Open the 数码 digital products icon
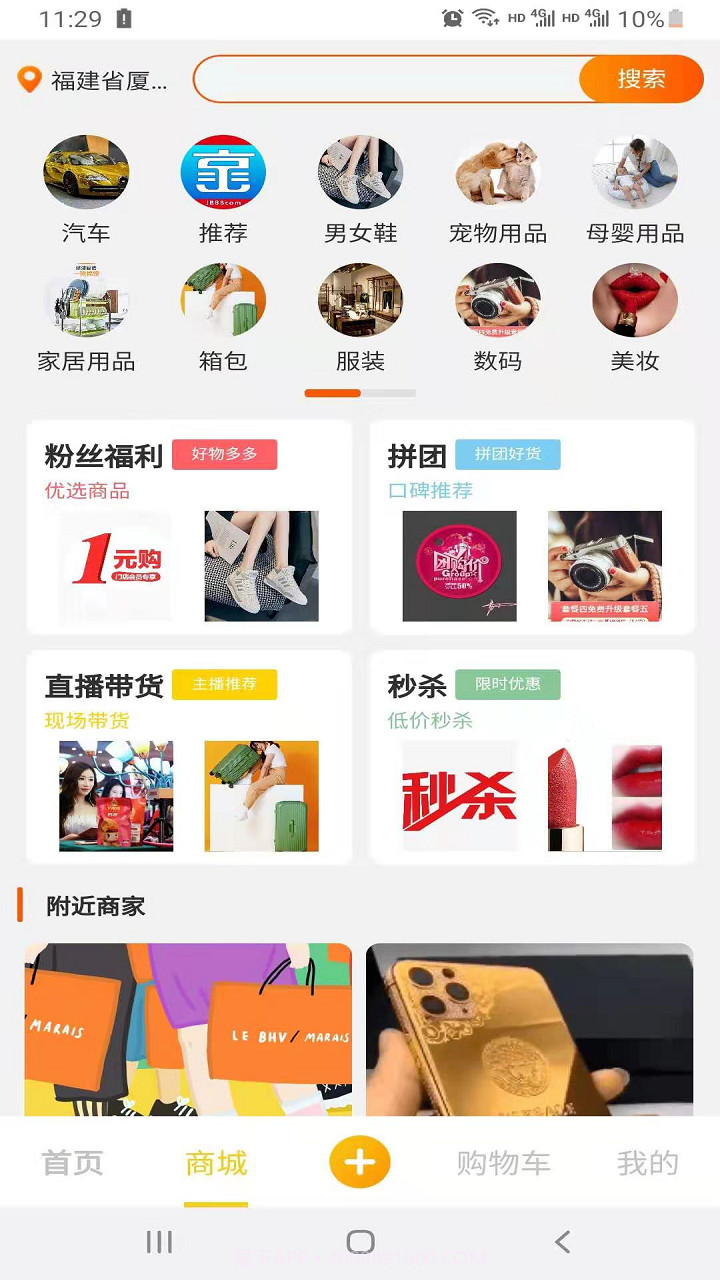The width and height of the screenshot is (720, 1280). pyautogui.click(x=498, y=300)
